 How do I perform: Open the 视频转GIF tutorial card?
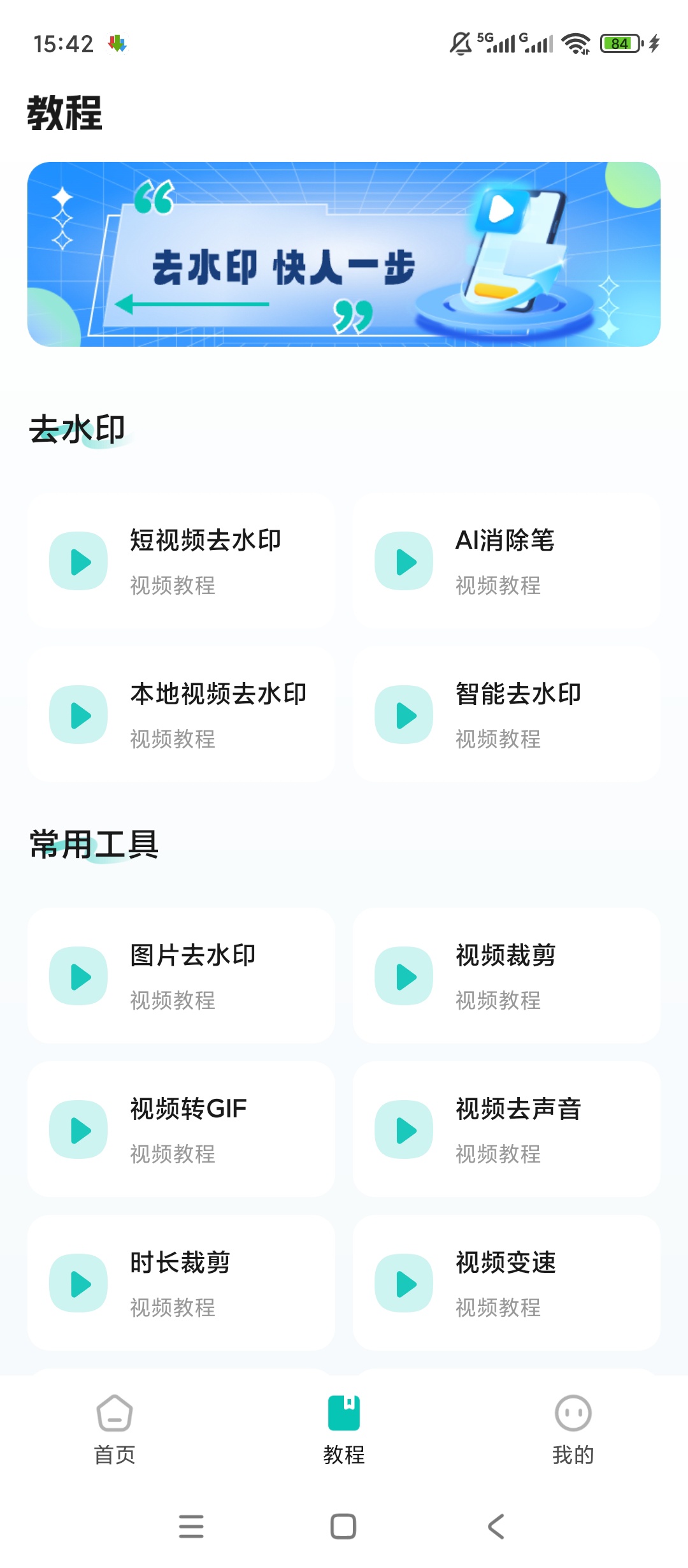point(181,1129)
